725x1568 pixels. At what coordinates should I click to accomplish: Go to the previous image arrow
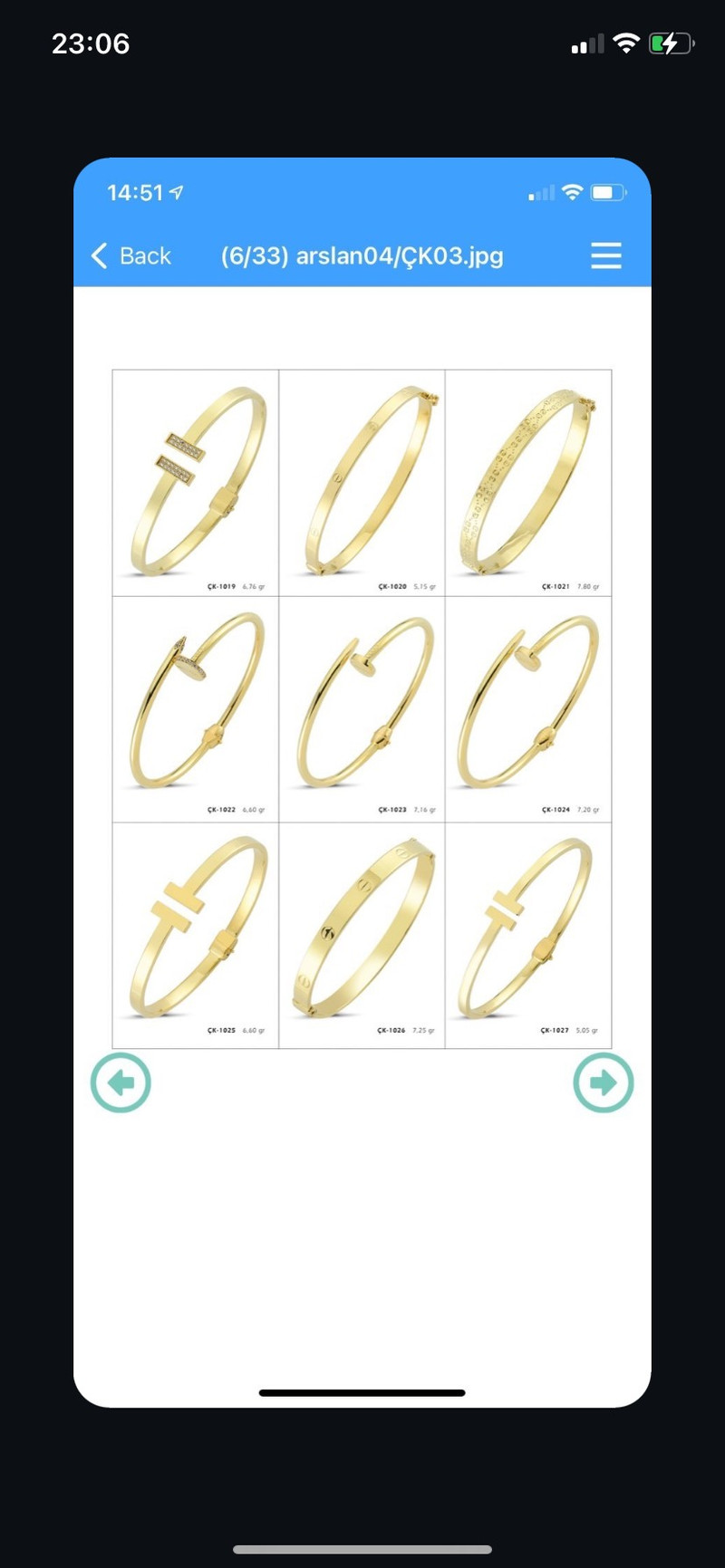[121, 1082]
